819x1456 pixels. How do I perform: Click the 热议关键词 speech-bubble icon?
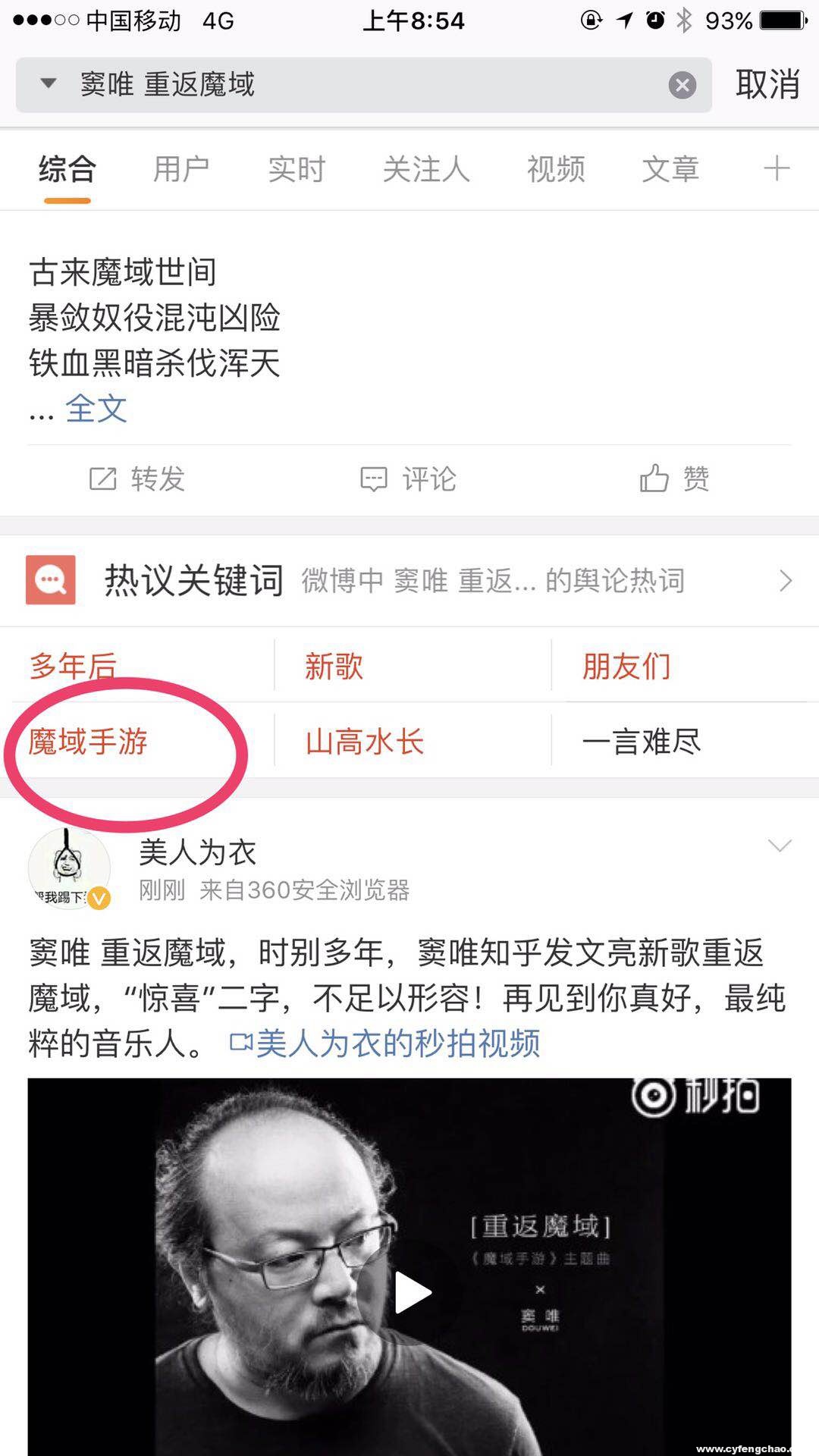pyautogui.click(x=50, y=581)
